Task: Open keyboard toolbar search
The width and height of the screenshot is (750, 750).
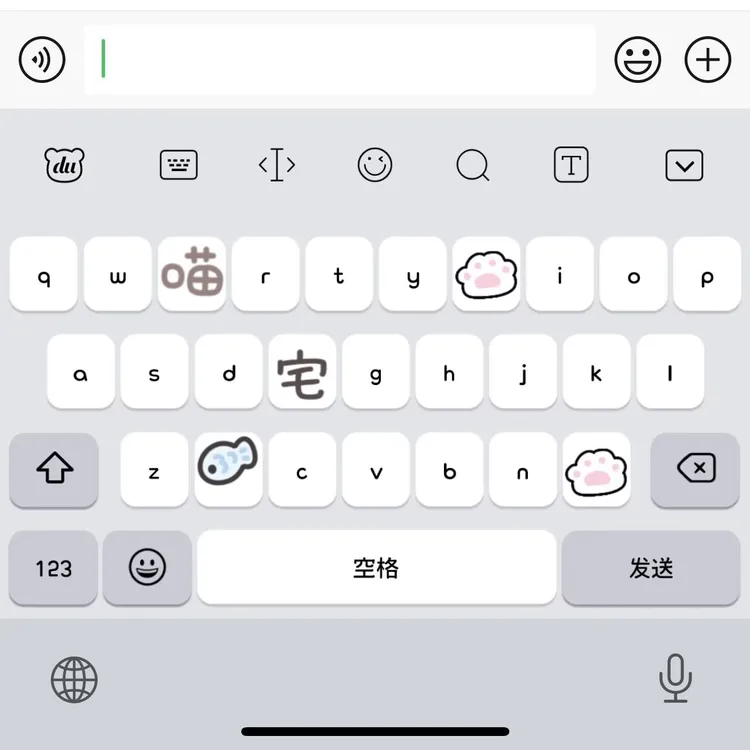Action: point(473,165)
